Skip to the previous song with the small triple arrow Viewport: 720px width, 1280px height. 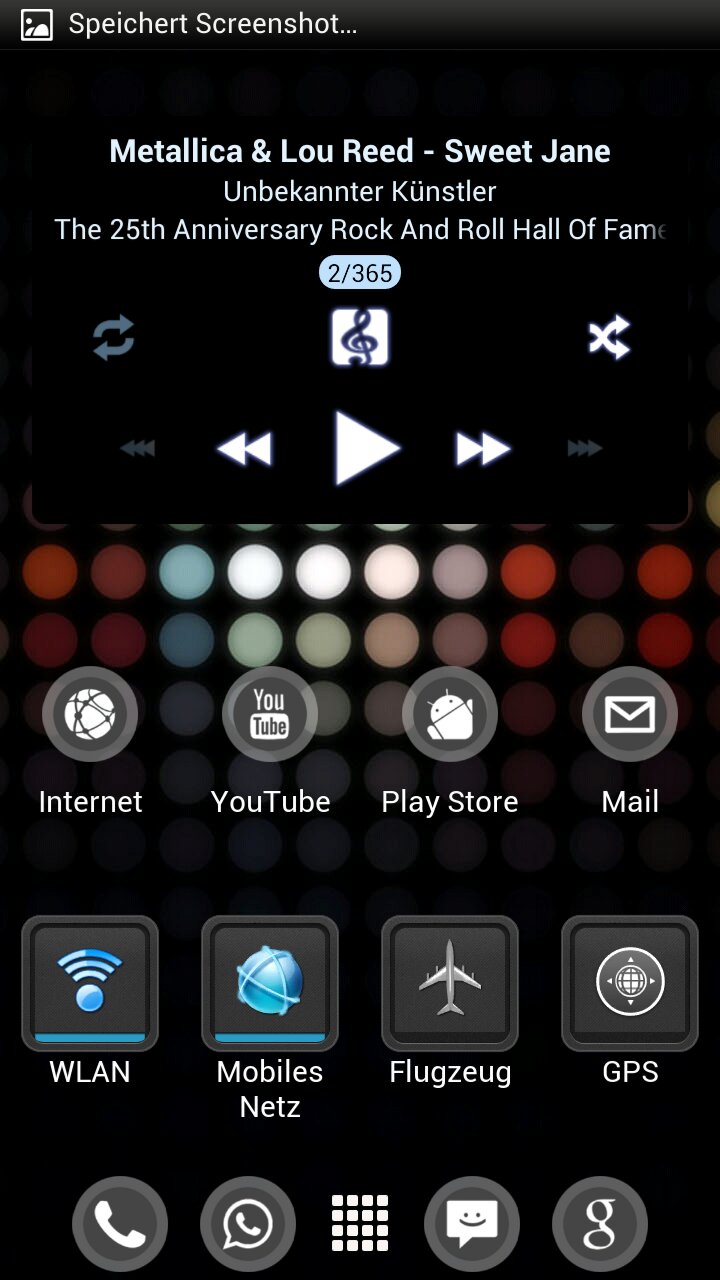pos(138,448)
